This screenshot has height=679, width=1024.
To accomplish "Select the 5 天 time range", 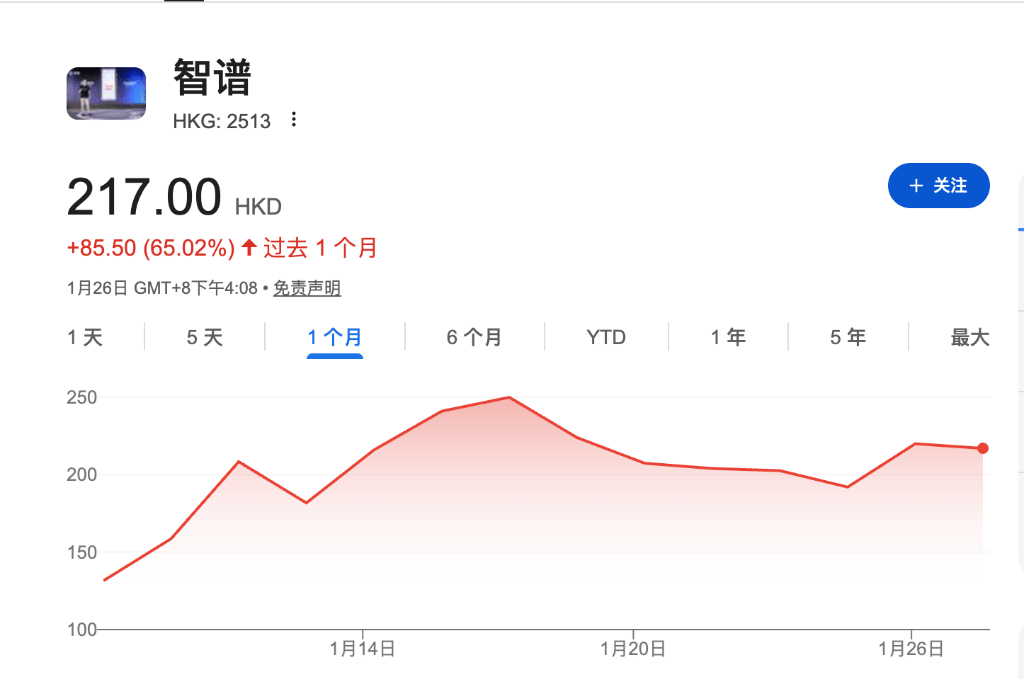I will (205, 337).
